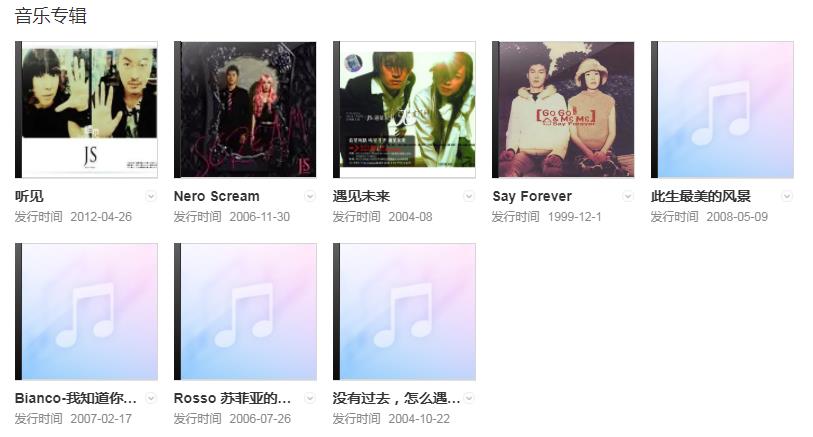Open the 没有过去，怎么遇… album

(405, 312)
